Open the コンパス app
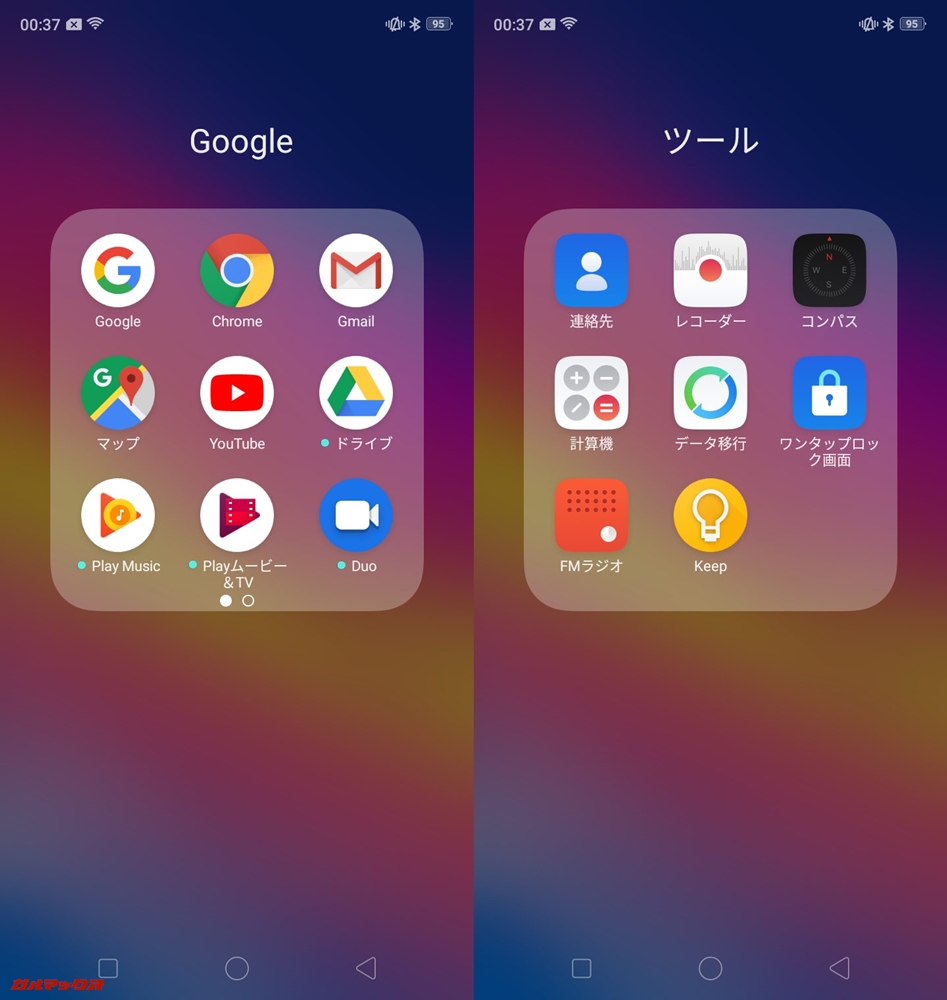The image size is (947, 1000). pyautogui.click(x=829, y=270)
